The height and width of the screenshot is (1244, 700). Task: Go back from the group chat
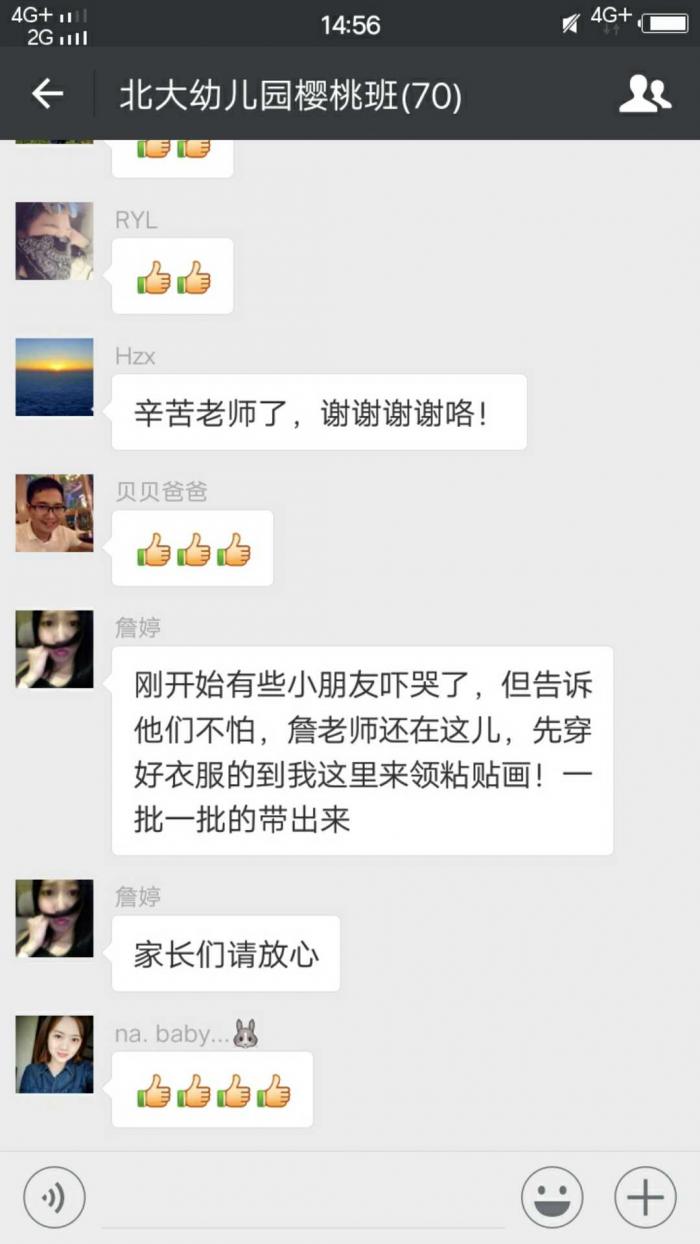point(47,94)
